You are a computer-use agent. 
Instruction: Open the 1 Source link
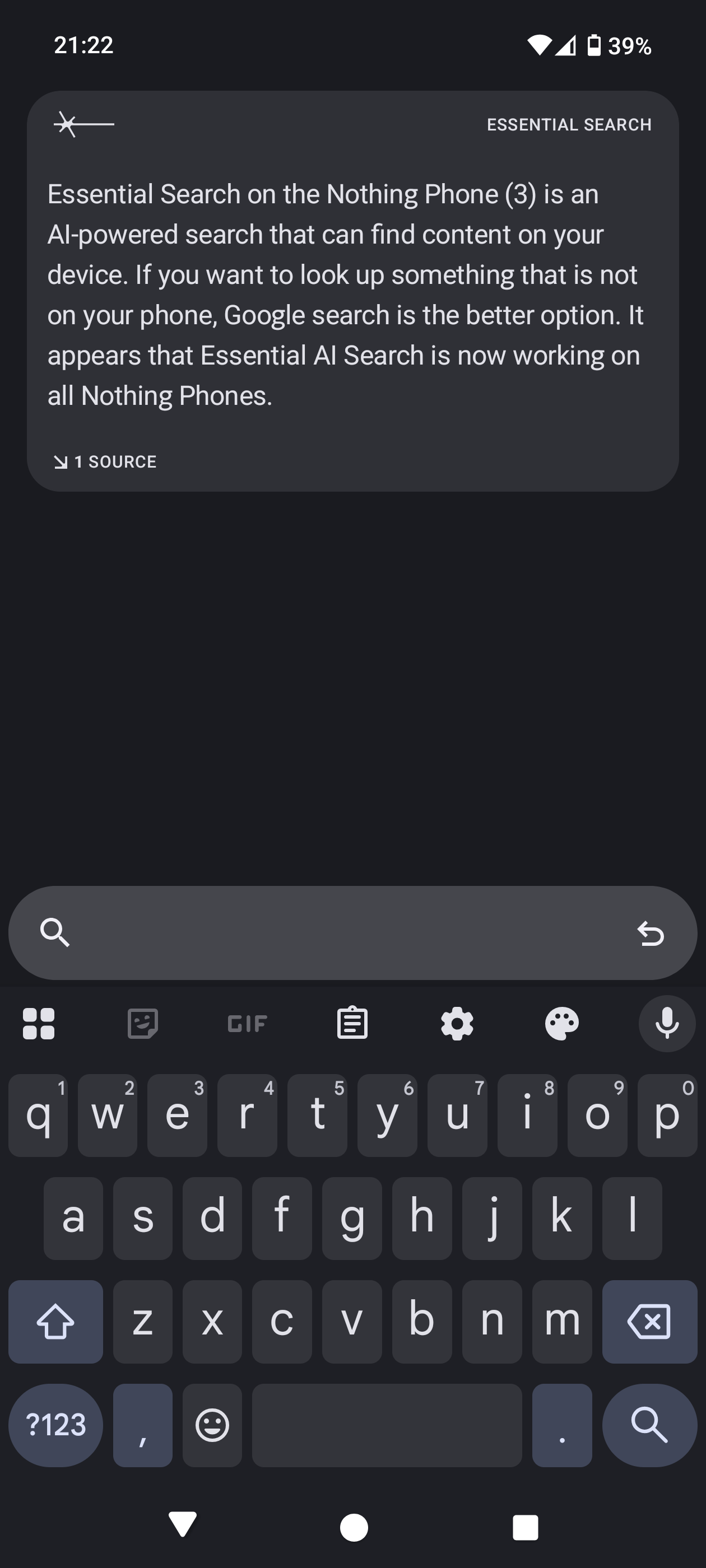click(x=105, y=462)
